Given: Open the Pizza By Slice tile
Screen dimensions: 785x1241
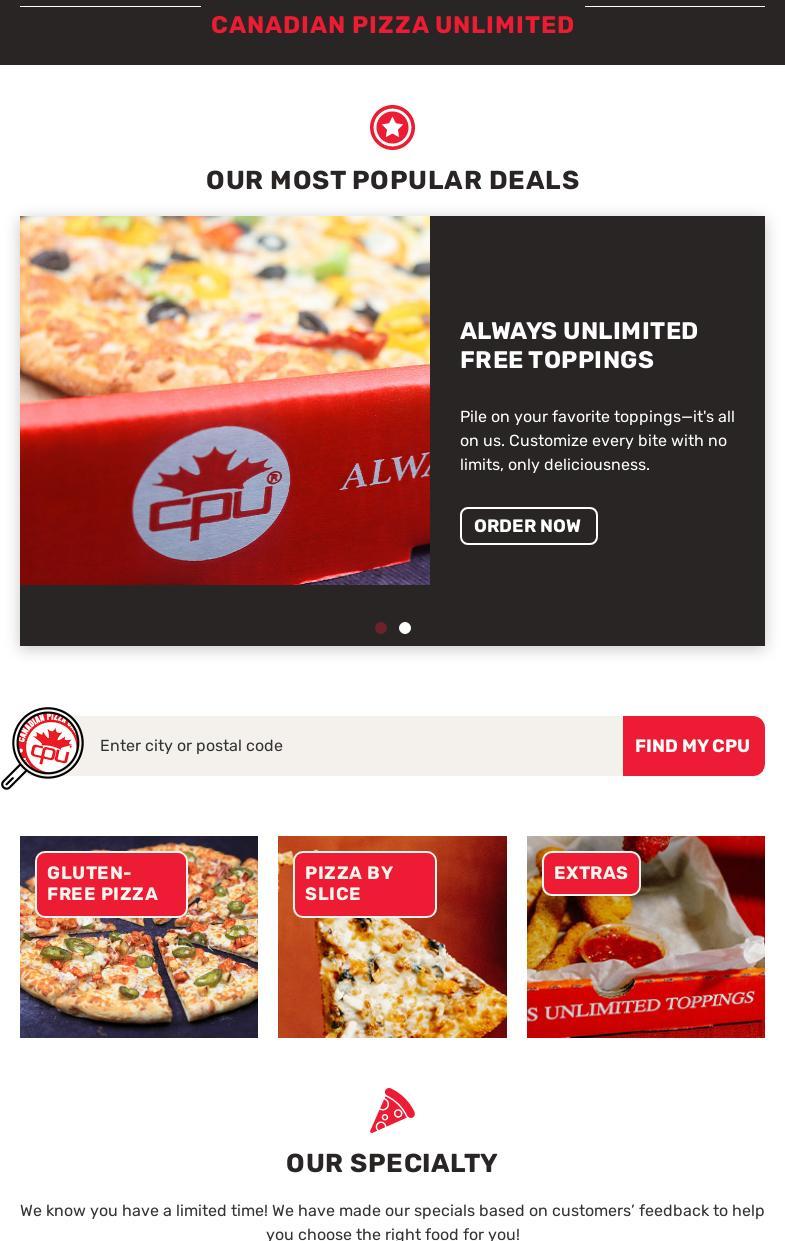Looking at the screenshot, I should [x=392, y=937].
